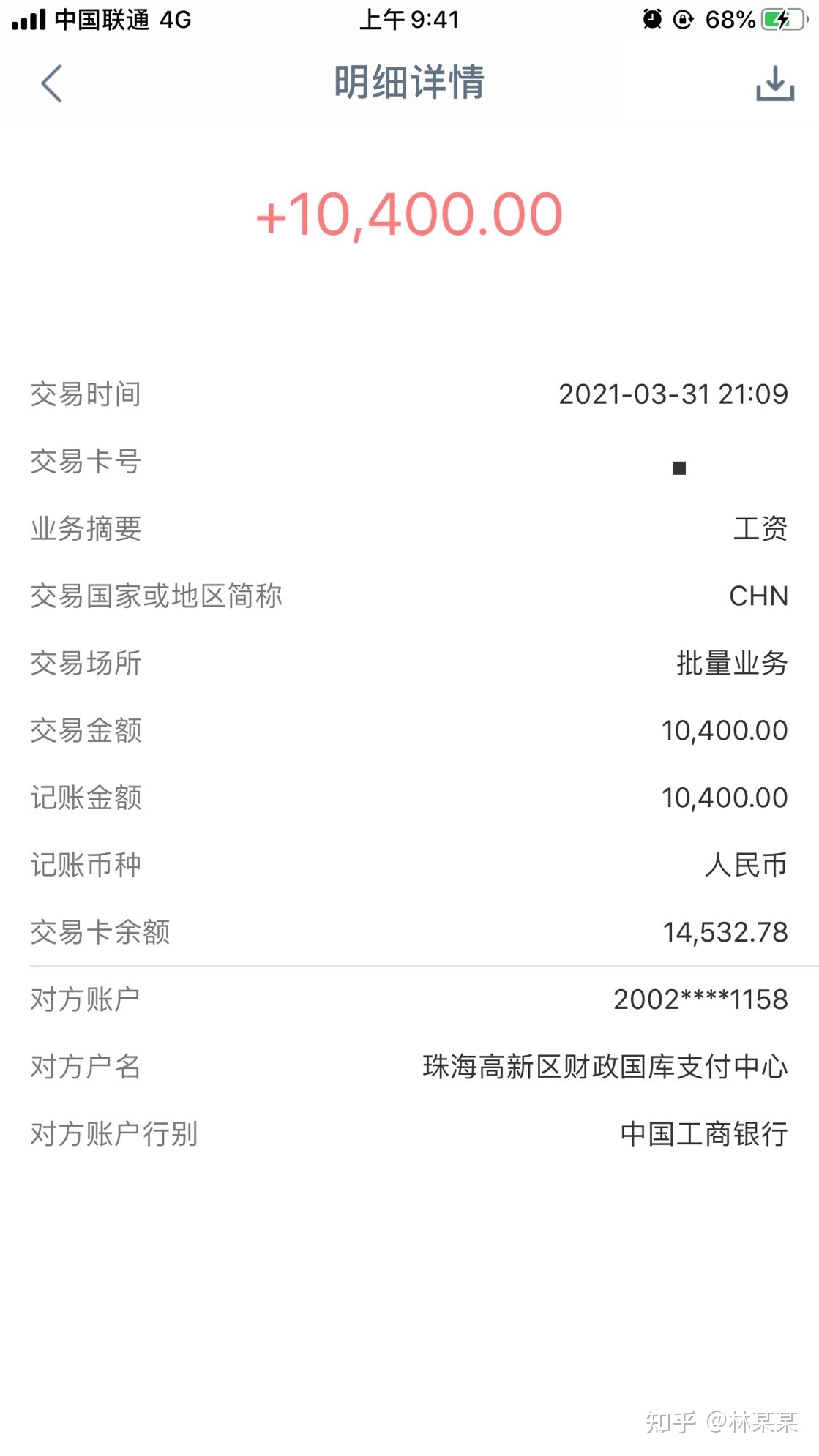This screenshot has width=819, height=1456.
Task: Download the transaction detail receipt
Action: coord(775,83)
